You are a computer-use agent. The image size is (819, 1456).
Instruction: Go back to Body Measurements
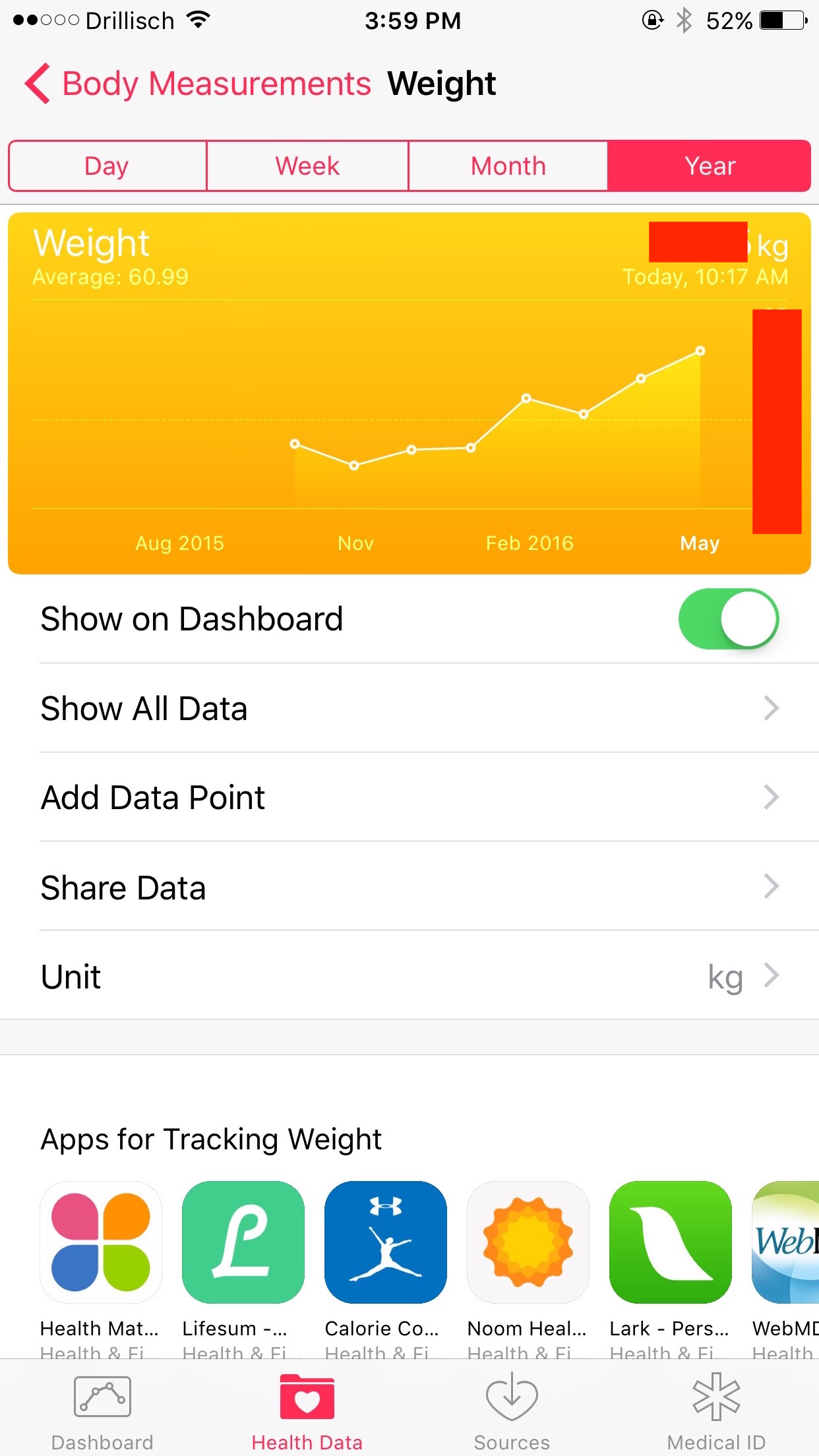coord(198,84)
